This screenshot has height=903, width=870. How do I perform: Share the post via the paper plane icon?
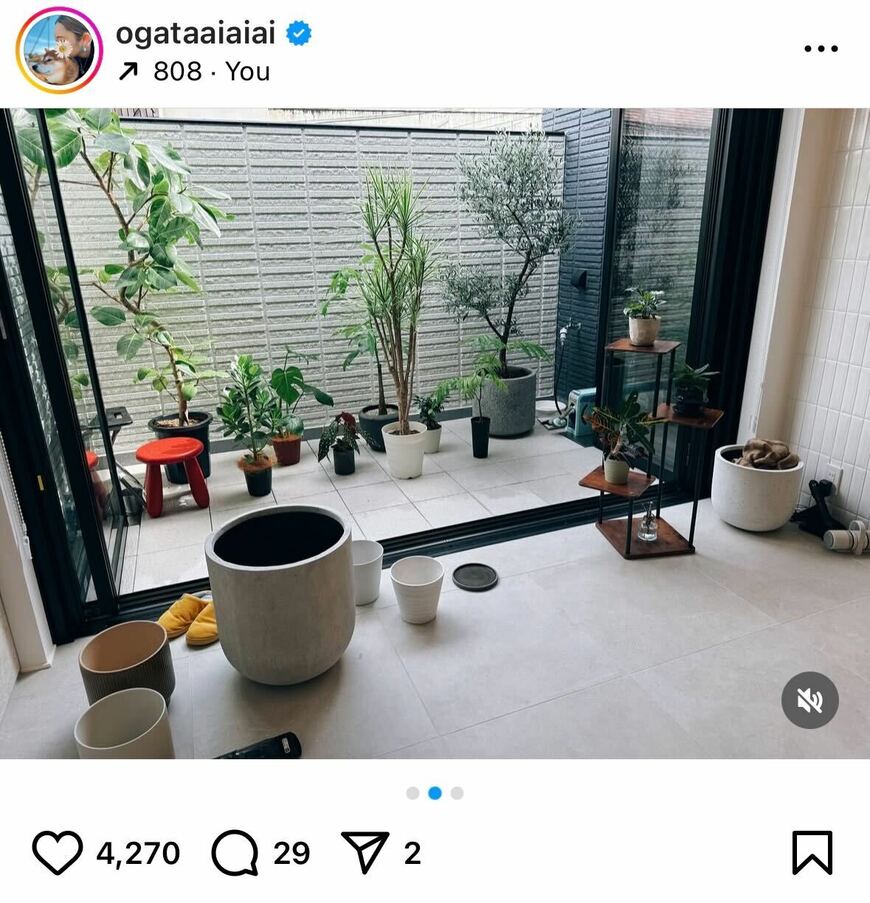click(365, 851)
